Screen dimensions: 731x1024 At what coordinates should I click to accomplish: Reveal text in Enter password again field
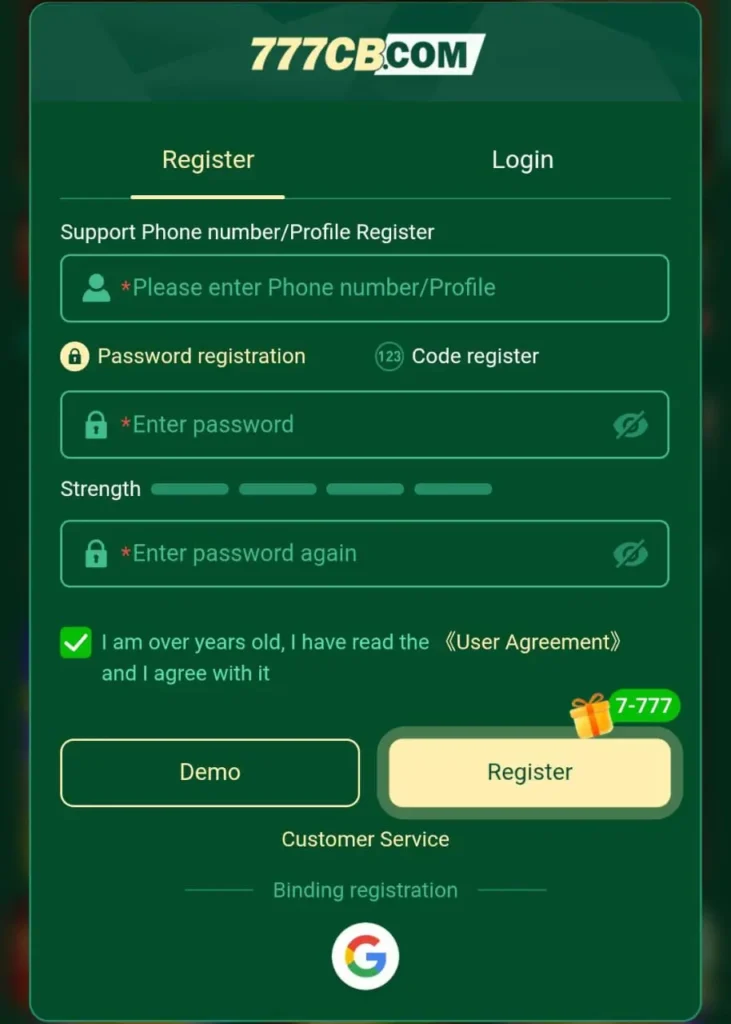(630, 554)
